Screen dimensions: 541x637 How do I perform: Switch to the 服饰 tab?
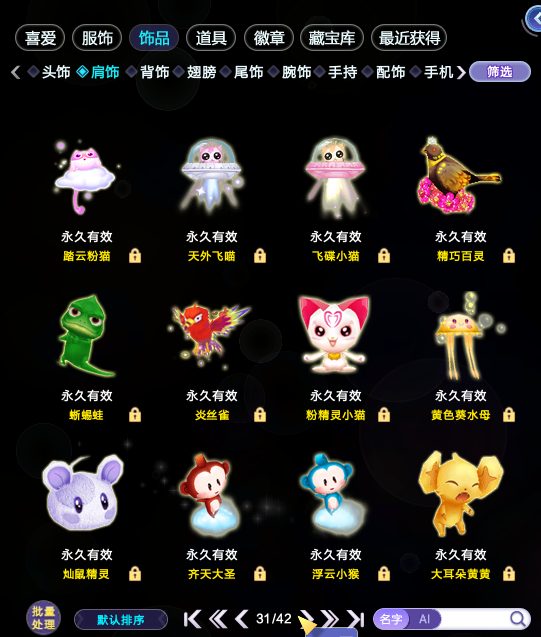[x=97, y=38]
